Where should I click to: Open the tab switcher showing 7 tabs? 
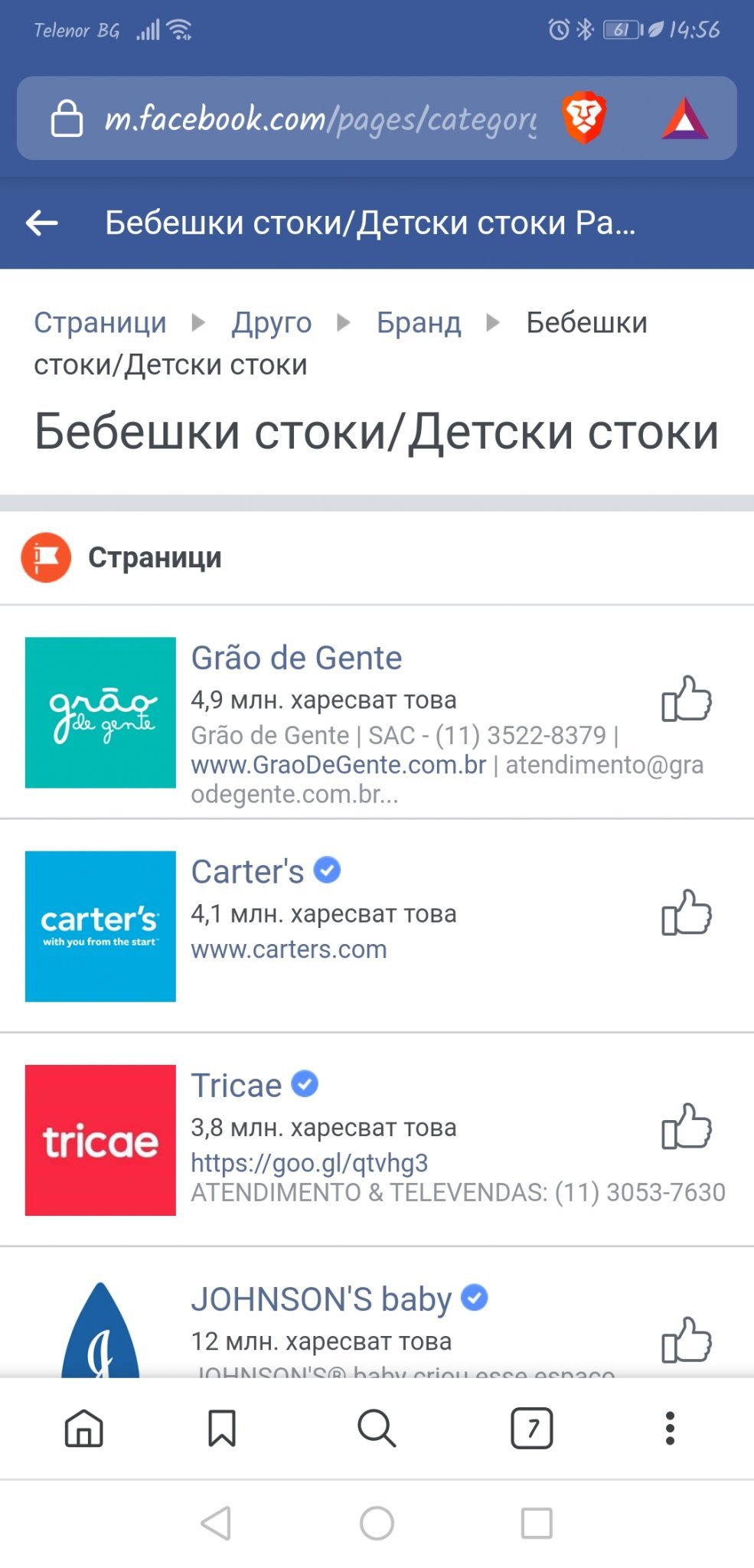(532, 1428)
